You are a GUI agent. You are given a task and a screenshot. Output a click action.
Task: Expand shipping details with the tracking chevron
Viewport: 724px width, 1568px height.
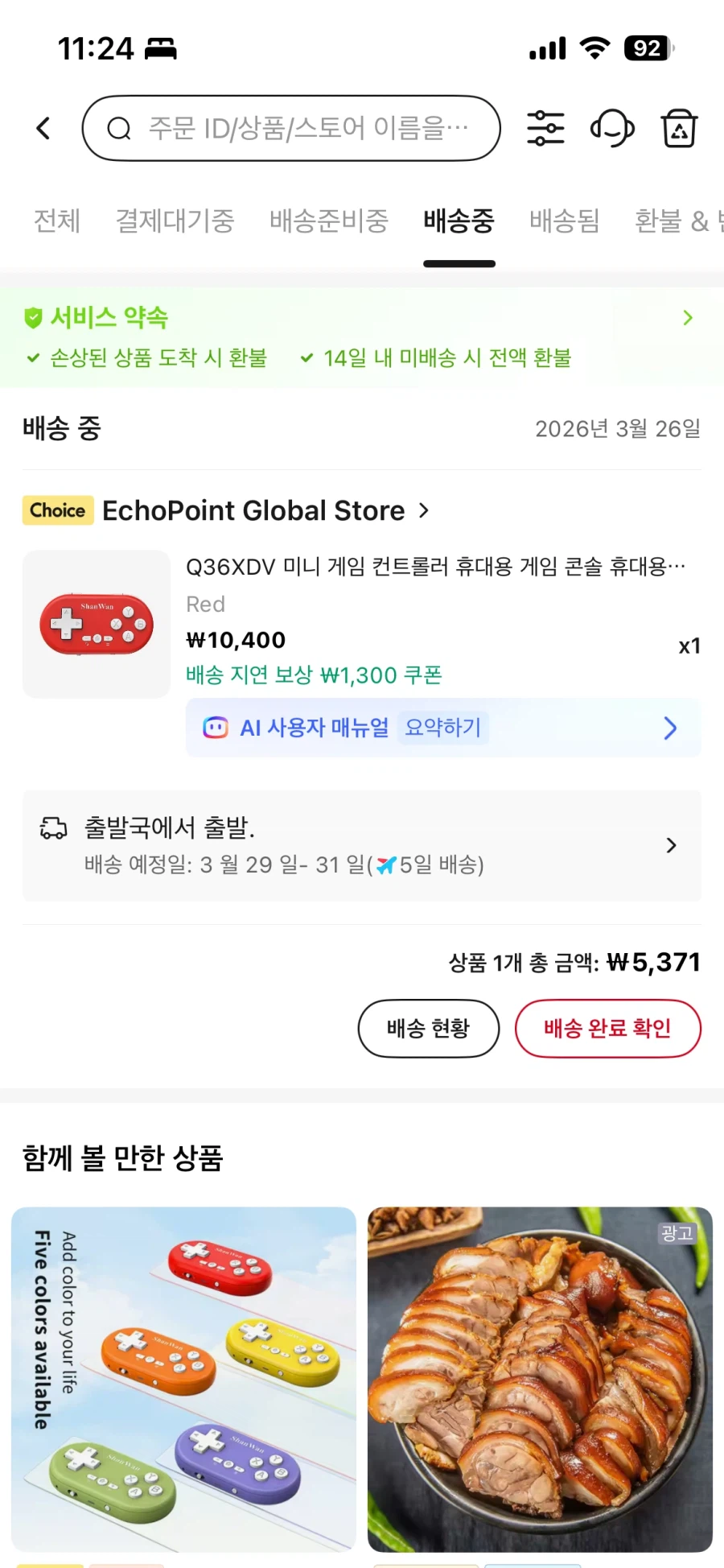pos(672,845)
